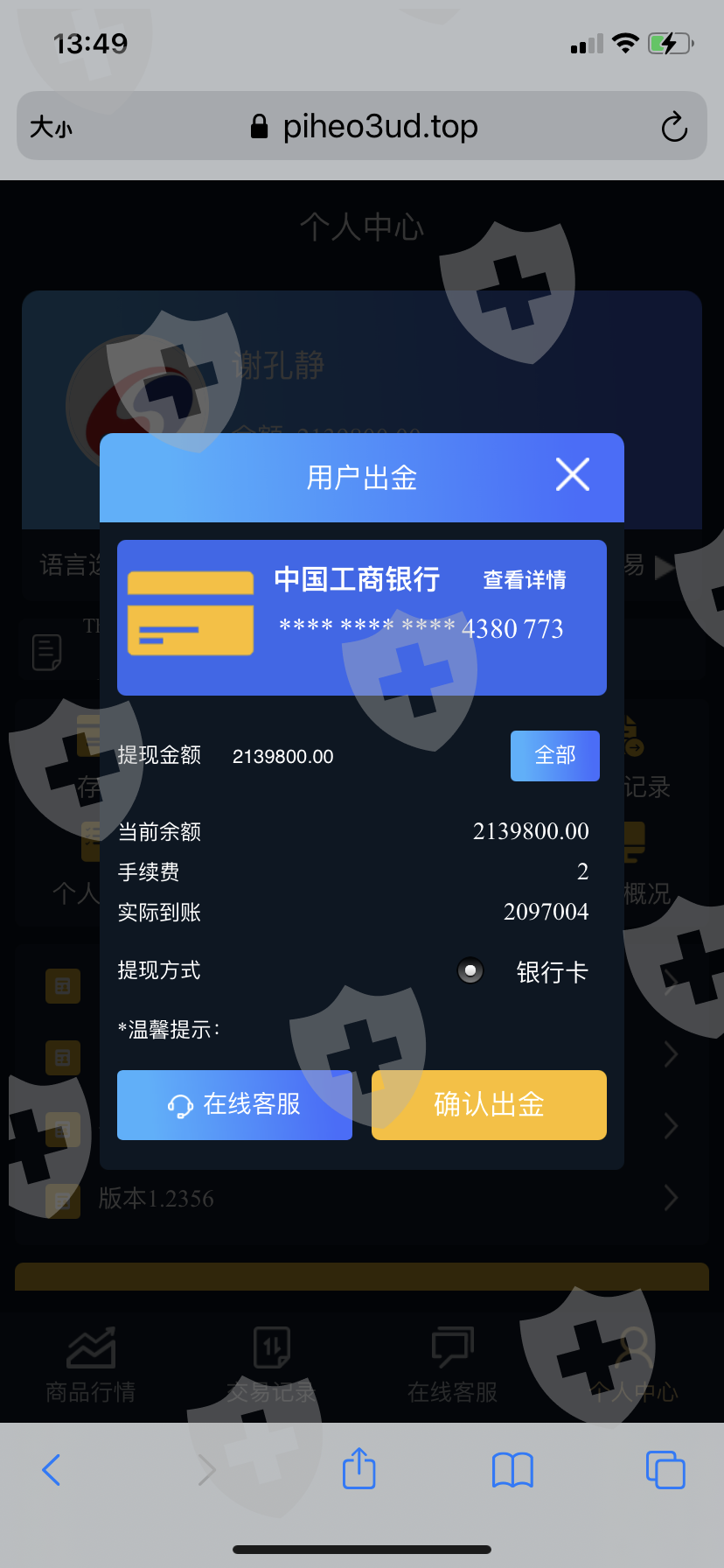The height and width of the screenshot is (1568, 724).
Task: Show open Safari tabs
Action: tap(665, 1470)
